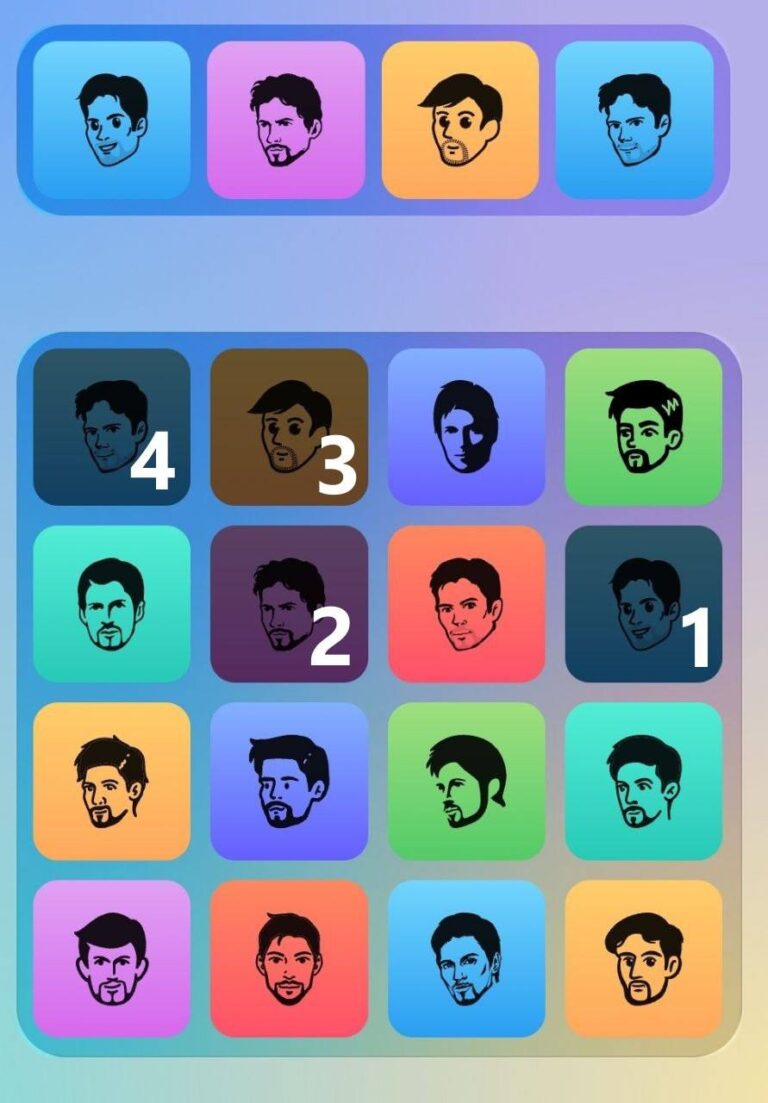Viewport: 768px width, 1103px height.
Task: Deselect the bearded face tile numbered 2
Action: (x=289, y=604)
